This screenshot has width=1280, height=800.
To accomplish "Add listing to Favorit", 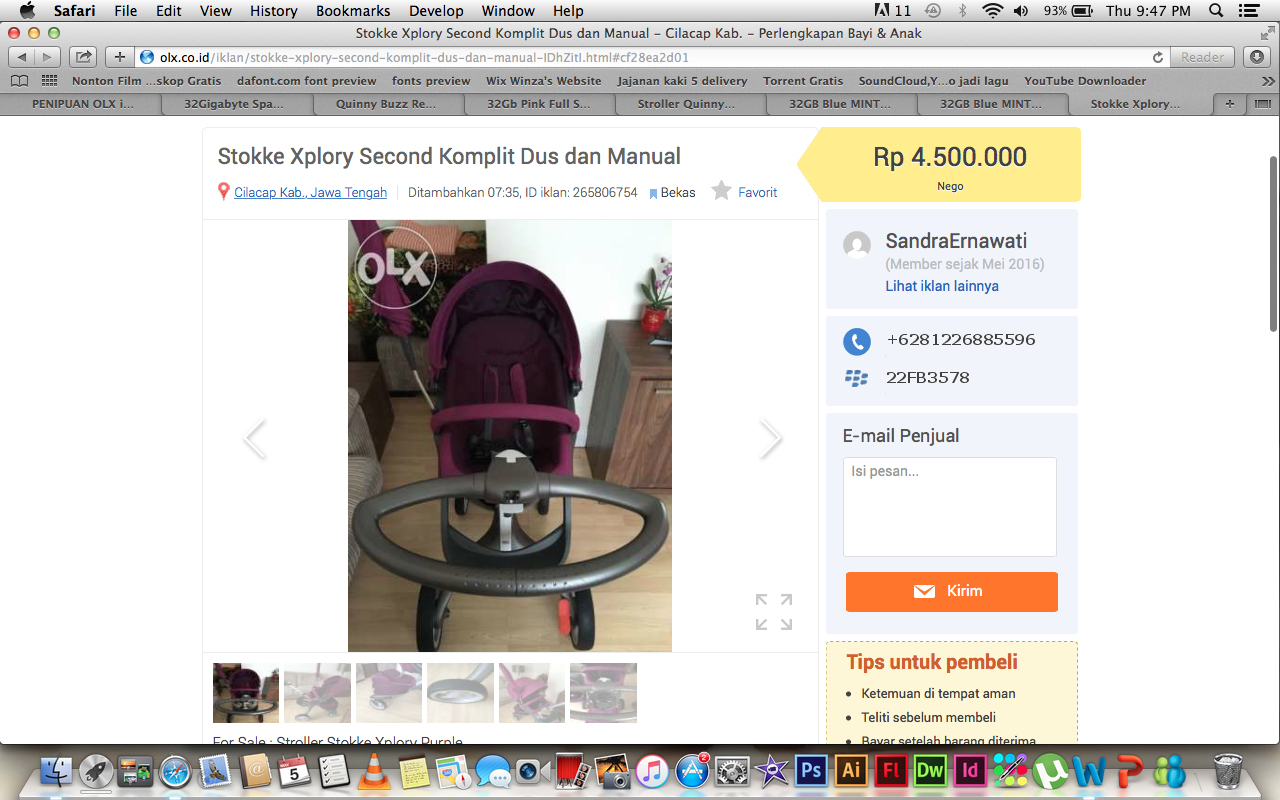I will 745,192.
